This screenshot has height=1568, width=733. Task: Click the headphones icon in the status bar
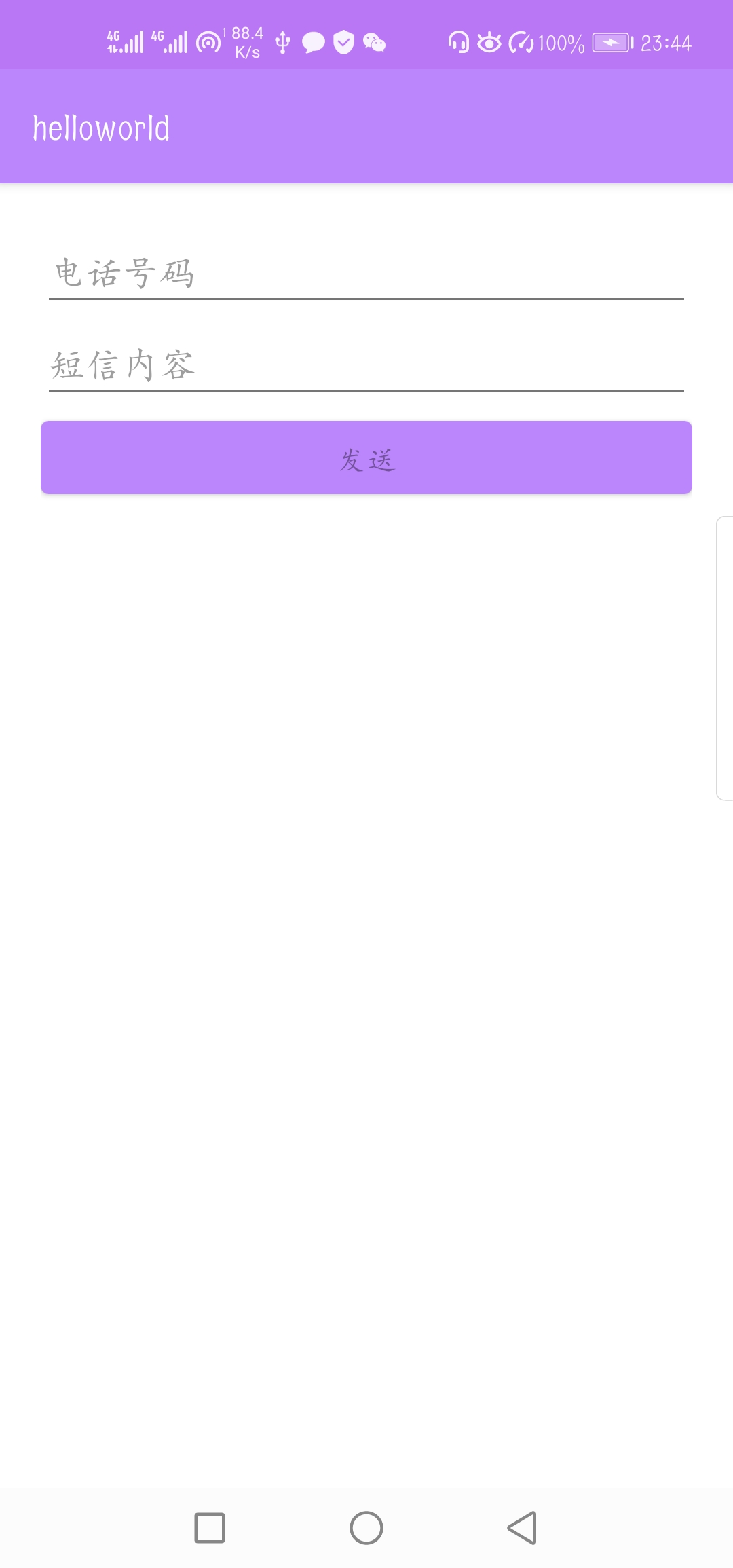(457, 42)
